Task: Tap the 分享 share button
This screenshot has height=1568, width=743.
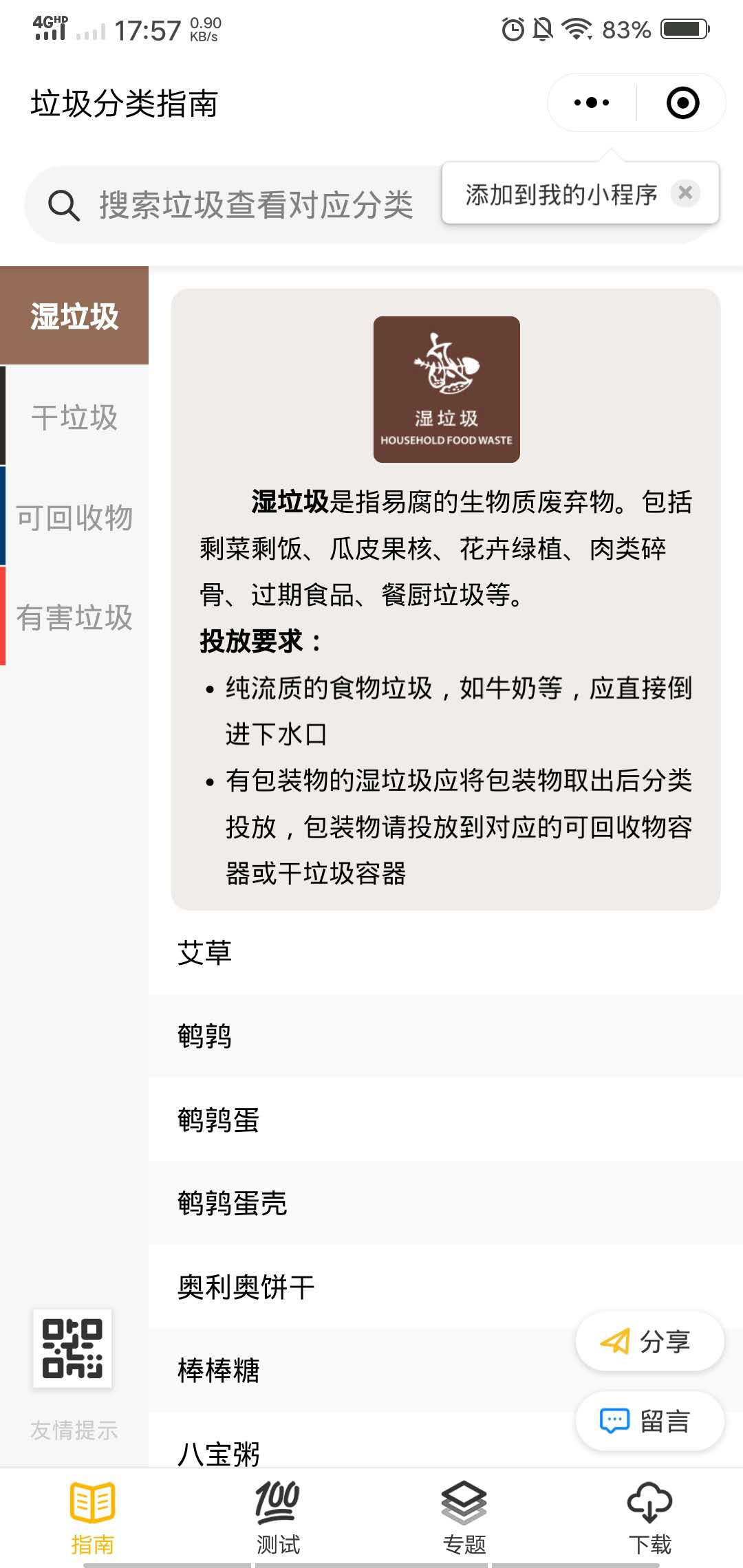Action: 649,1341
